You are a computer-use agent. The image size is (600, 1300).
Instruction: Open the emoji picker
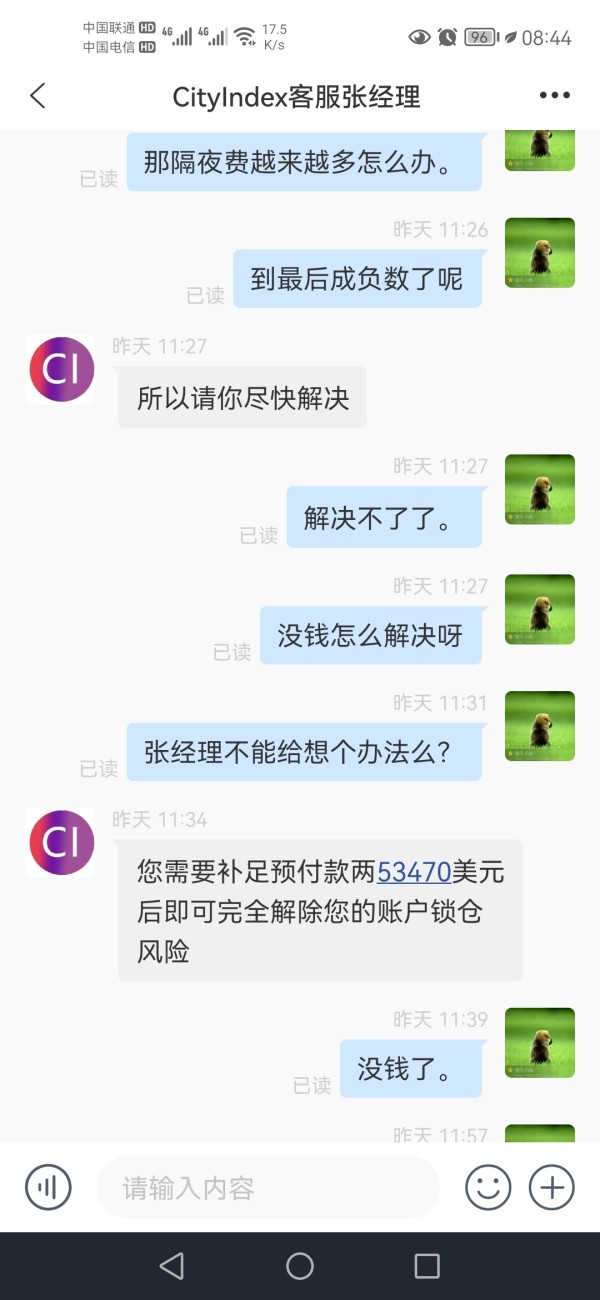tap(488, 1187)
